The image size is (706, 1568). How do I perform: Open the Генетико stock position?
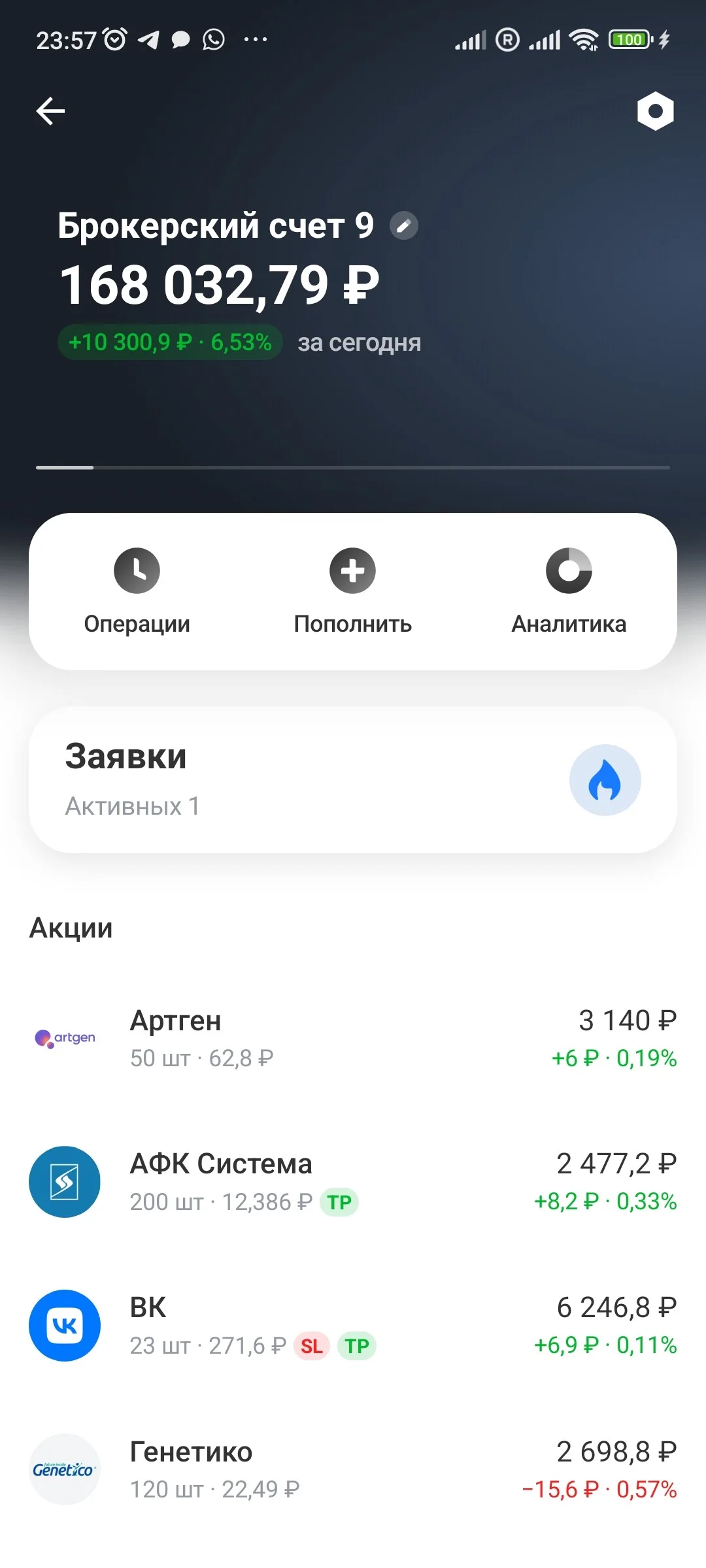353,1469
